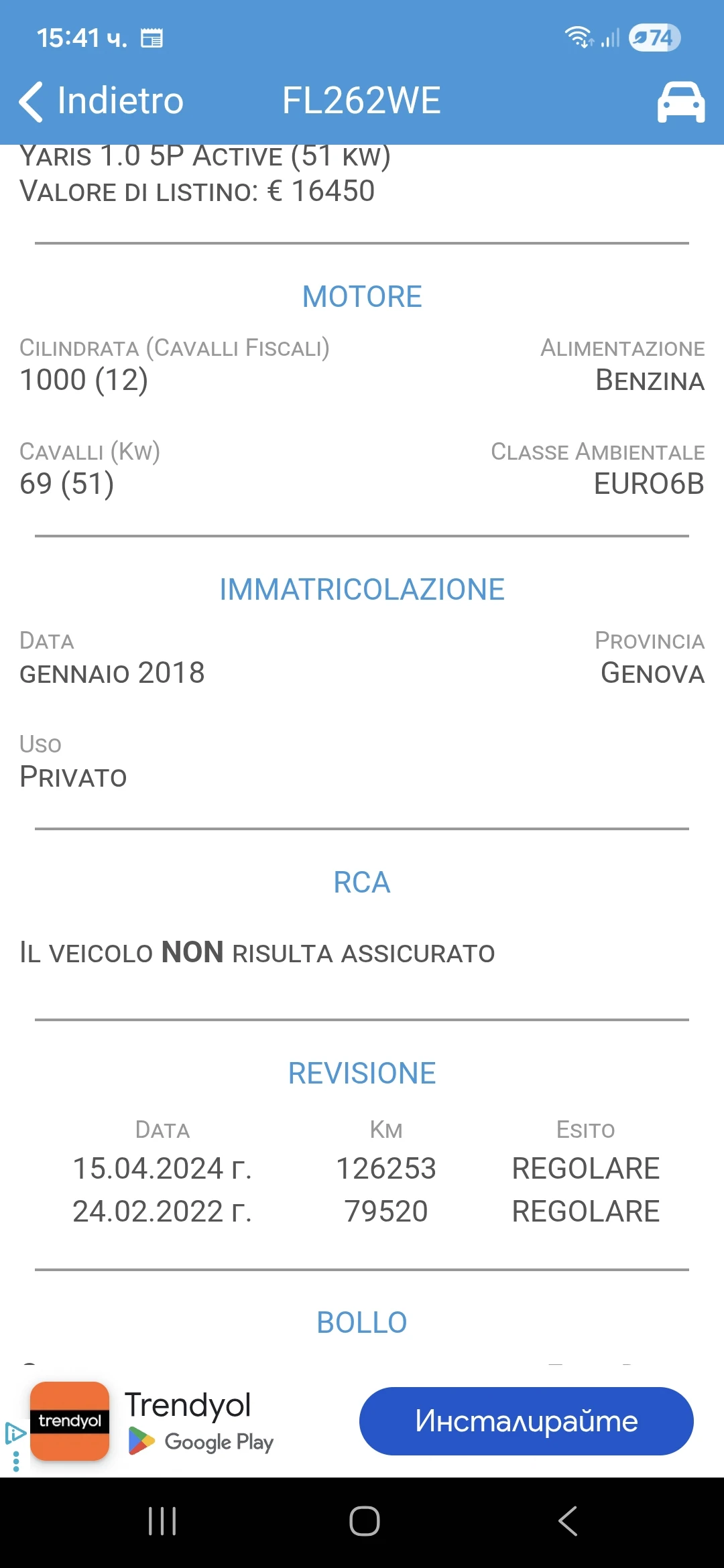The height and width of the screenshot is (1568, 724).
Task: Open the Trendyol ad app tile
Action: (x=70, y=1421)
